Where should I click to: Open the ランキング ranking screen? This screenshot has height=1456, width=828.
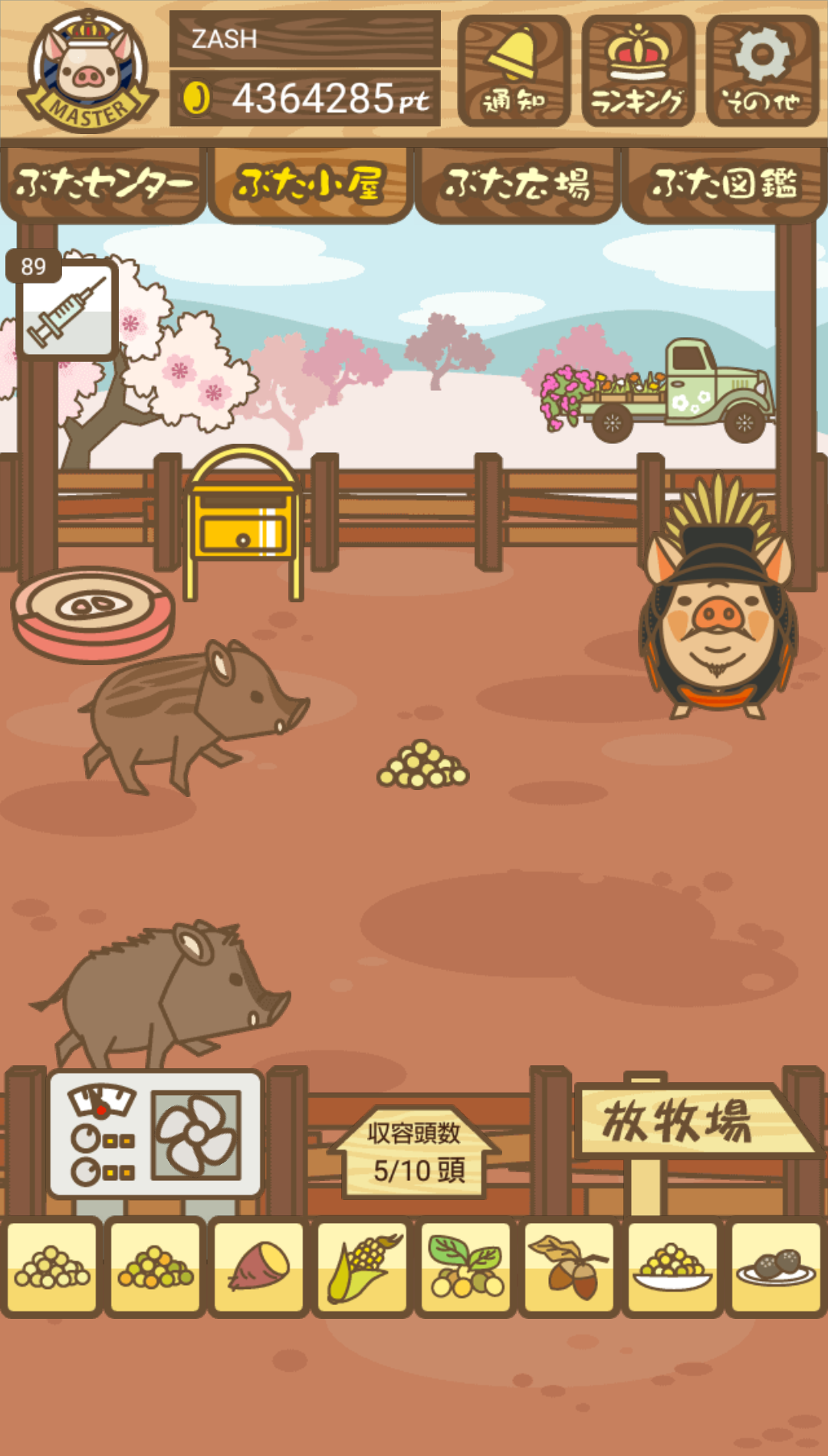click(638, 71)
